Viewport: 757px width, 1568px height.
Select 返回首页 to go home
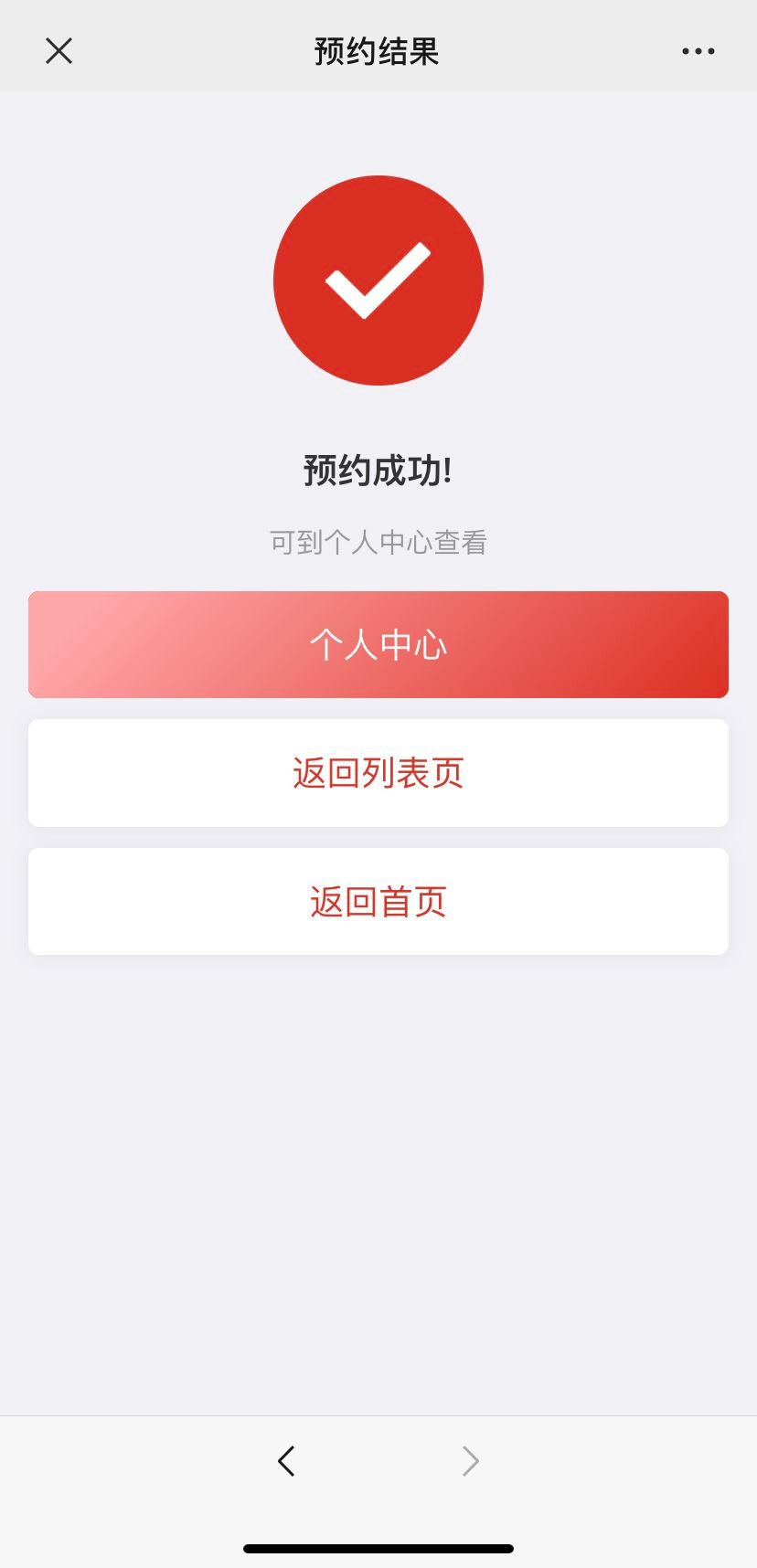(x=378, y=902)
